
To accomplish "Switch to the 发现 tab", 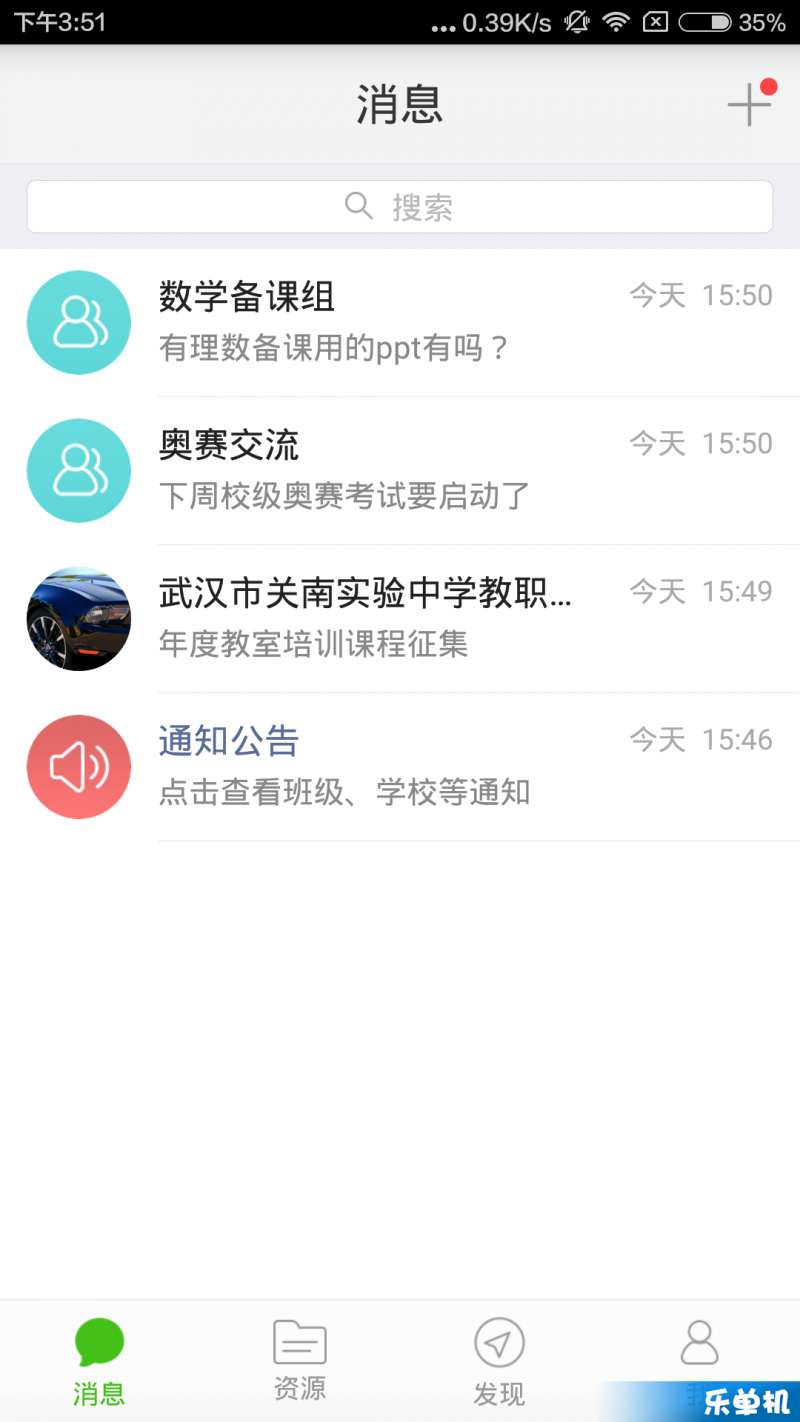I will (500, 1361).
